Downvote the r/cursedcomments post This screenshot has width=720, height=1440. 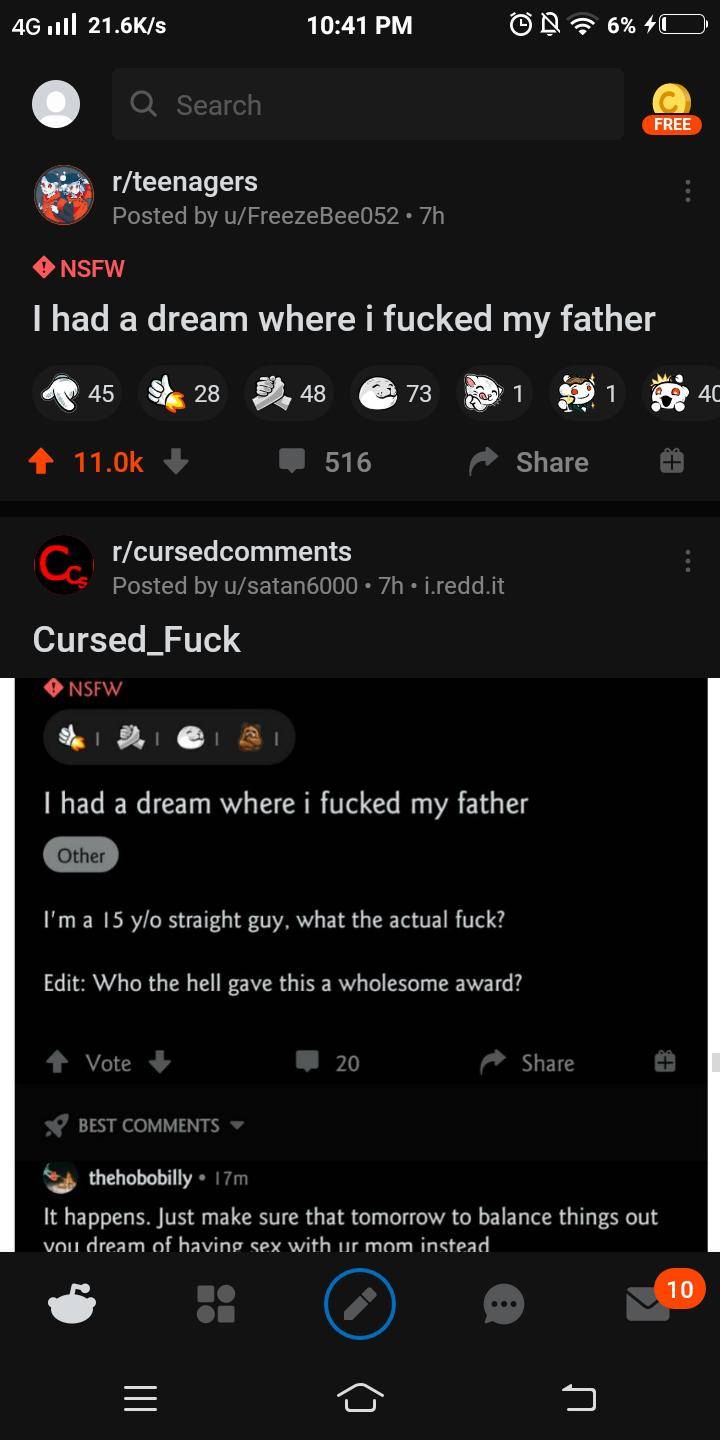tap(160, 1063)
